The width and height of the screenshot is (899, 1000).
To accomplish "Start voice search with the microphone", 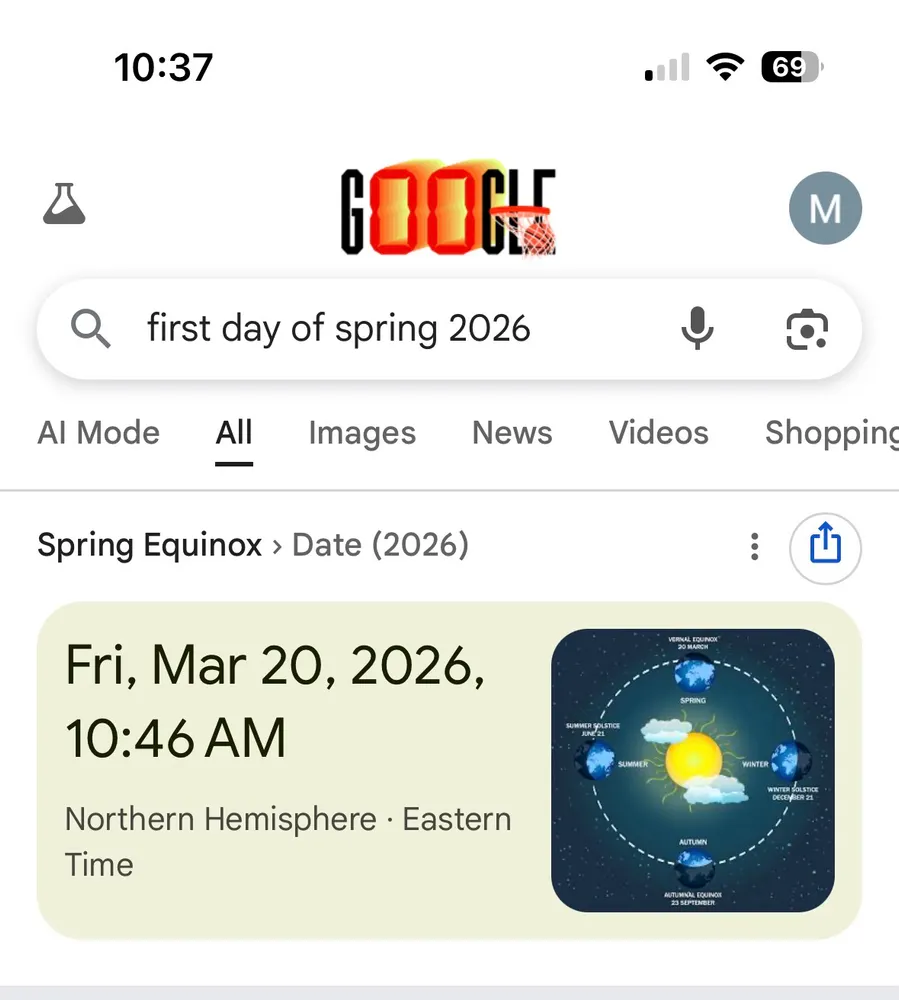I will click(697, 328).
